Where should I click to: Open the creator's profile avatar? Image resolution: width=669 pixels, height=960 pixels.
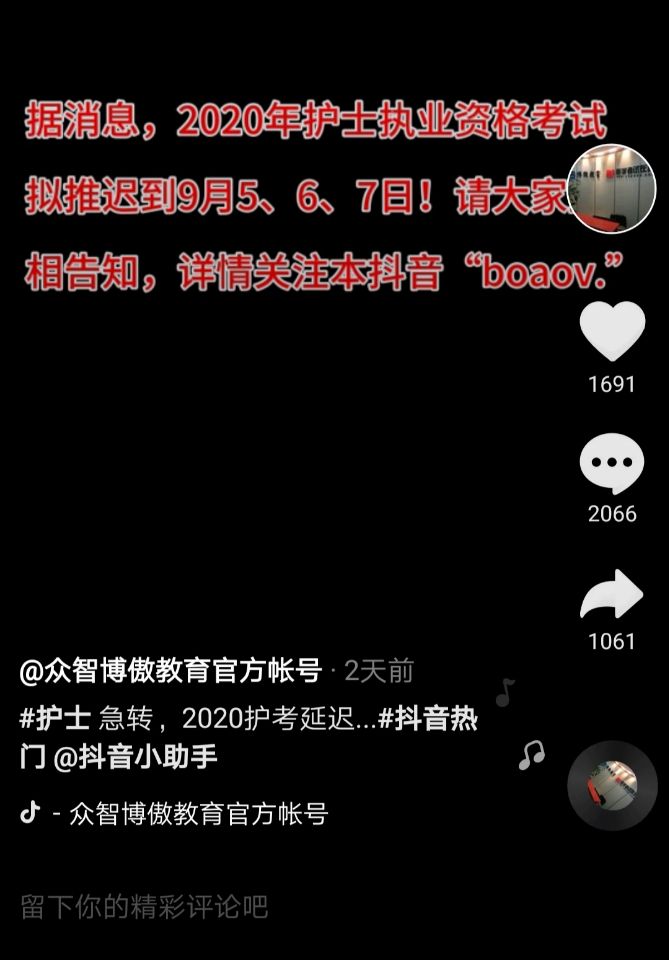pos(611,188)
